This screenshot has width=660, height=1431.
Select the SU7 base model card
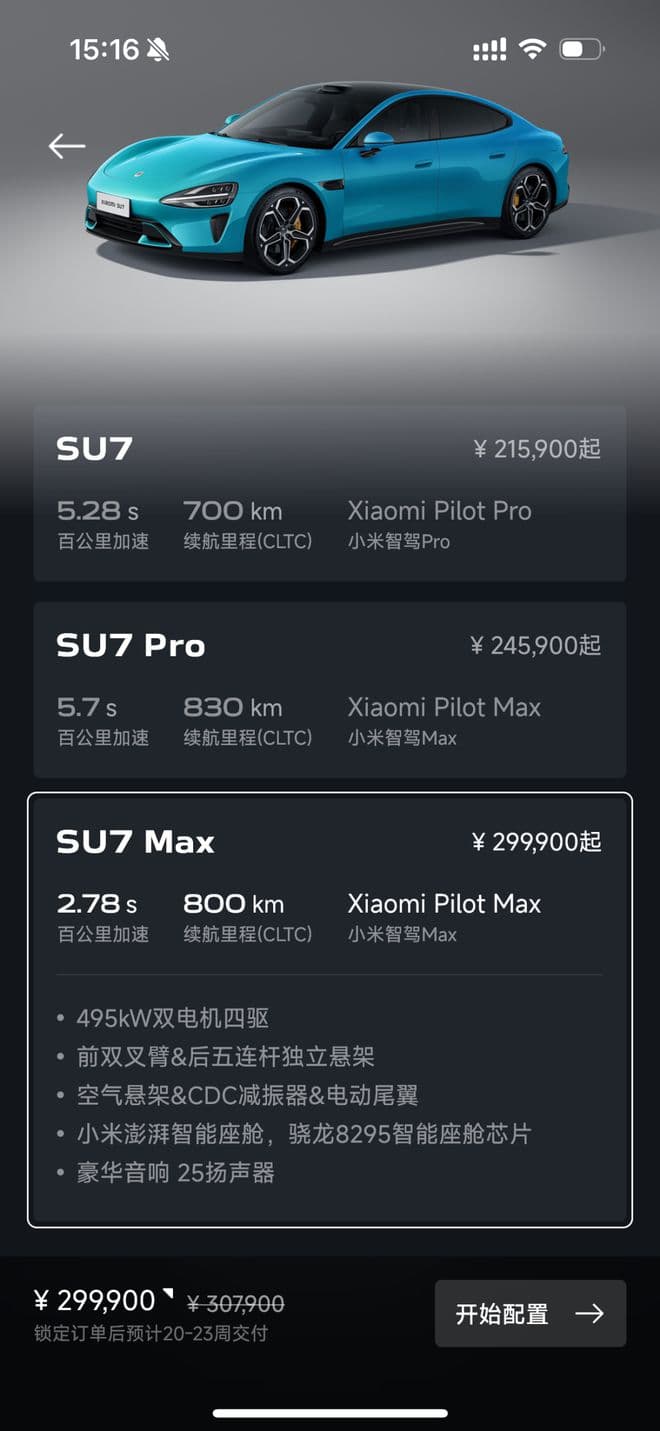pos(330,494)
